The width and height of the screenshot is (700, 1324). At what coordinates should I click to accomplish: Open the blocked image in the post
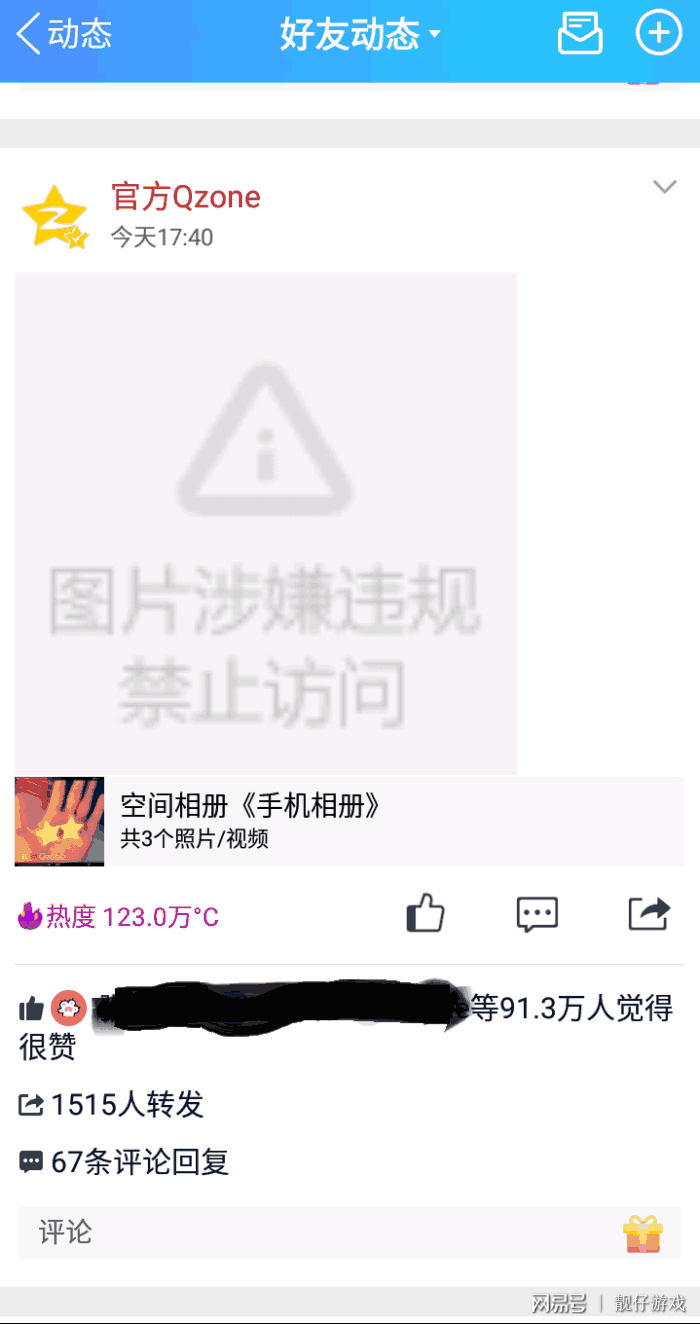coord(265,523)
